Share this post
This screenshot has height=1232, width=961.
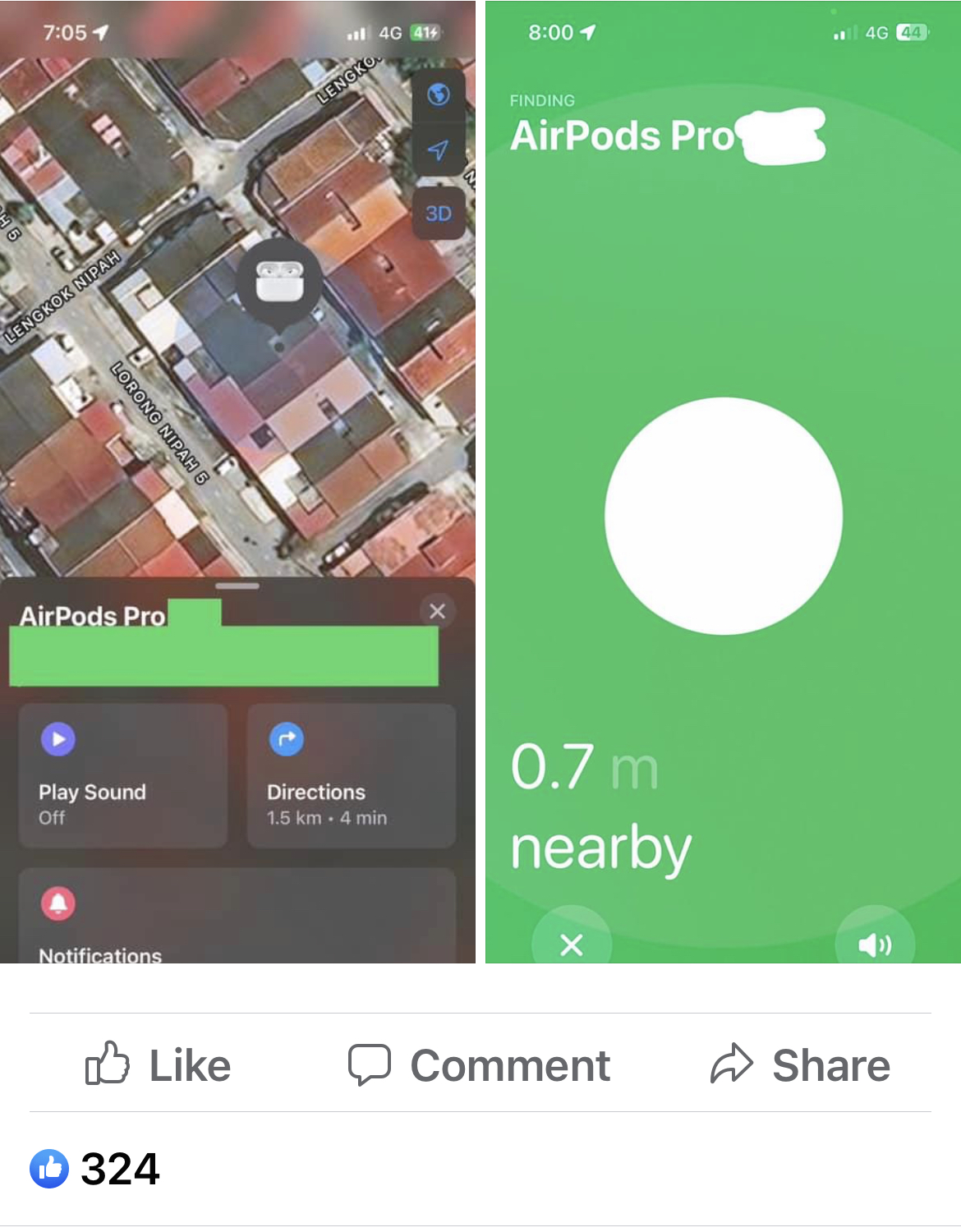tap(800, 1065)
